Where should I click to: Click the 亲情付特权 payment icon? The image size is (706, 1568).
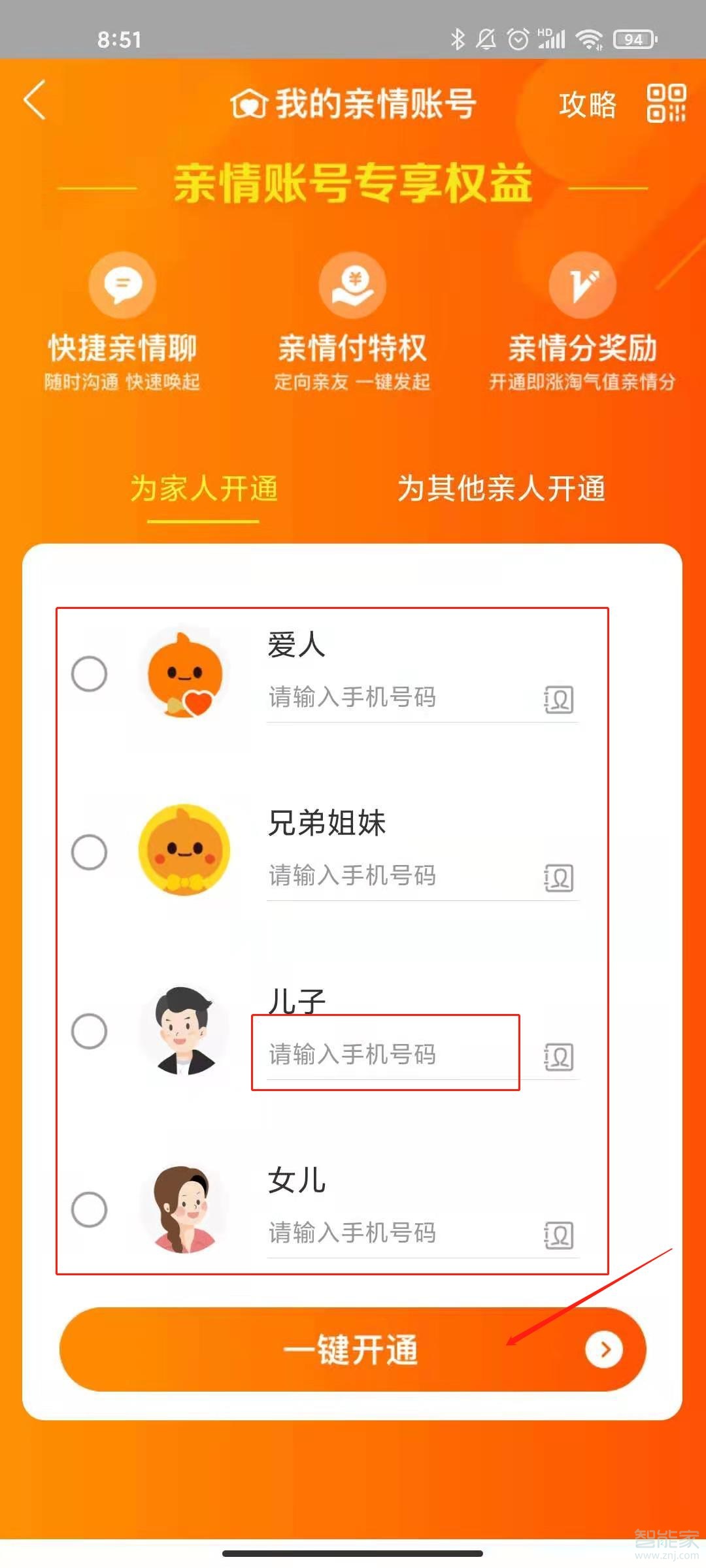pyautogui.click(x=352, y=284)
